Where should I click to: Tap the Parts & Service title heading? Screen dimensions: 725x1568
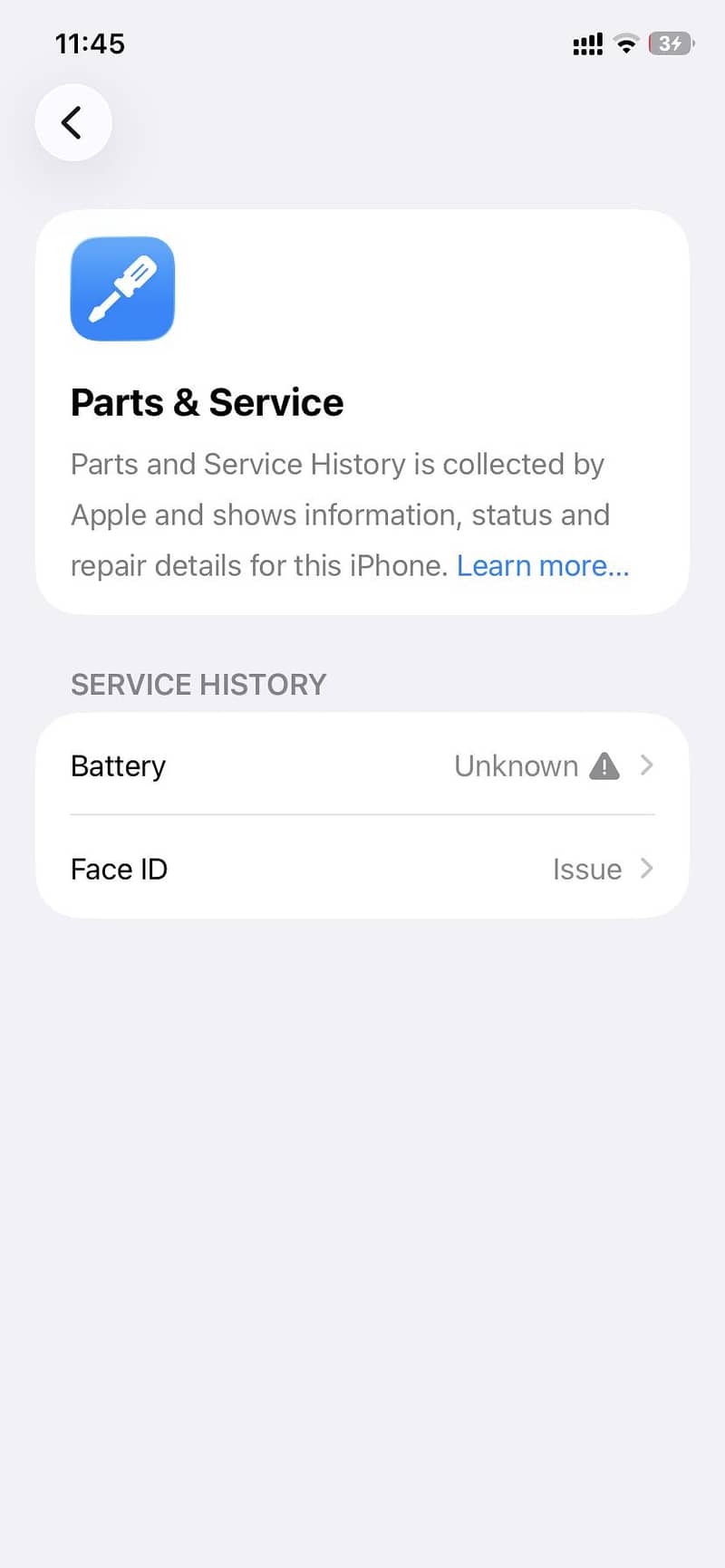click(207, 401)
